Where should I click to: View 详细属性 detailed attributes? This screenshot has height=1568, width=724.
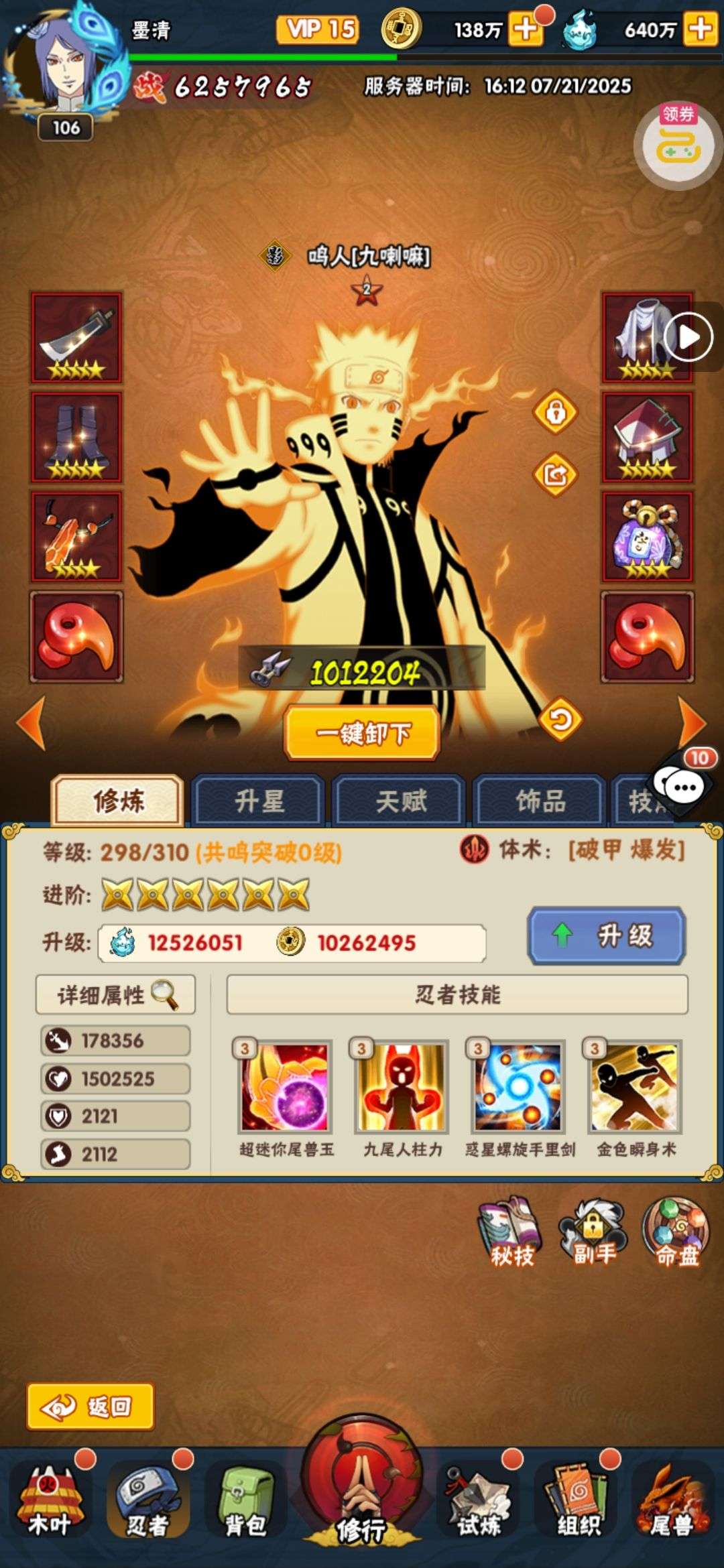[x=116, y=995]
